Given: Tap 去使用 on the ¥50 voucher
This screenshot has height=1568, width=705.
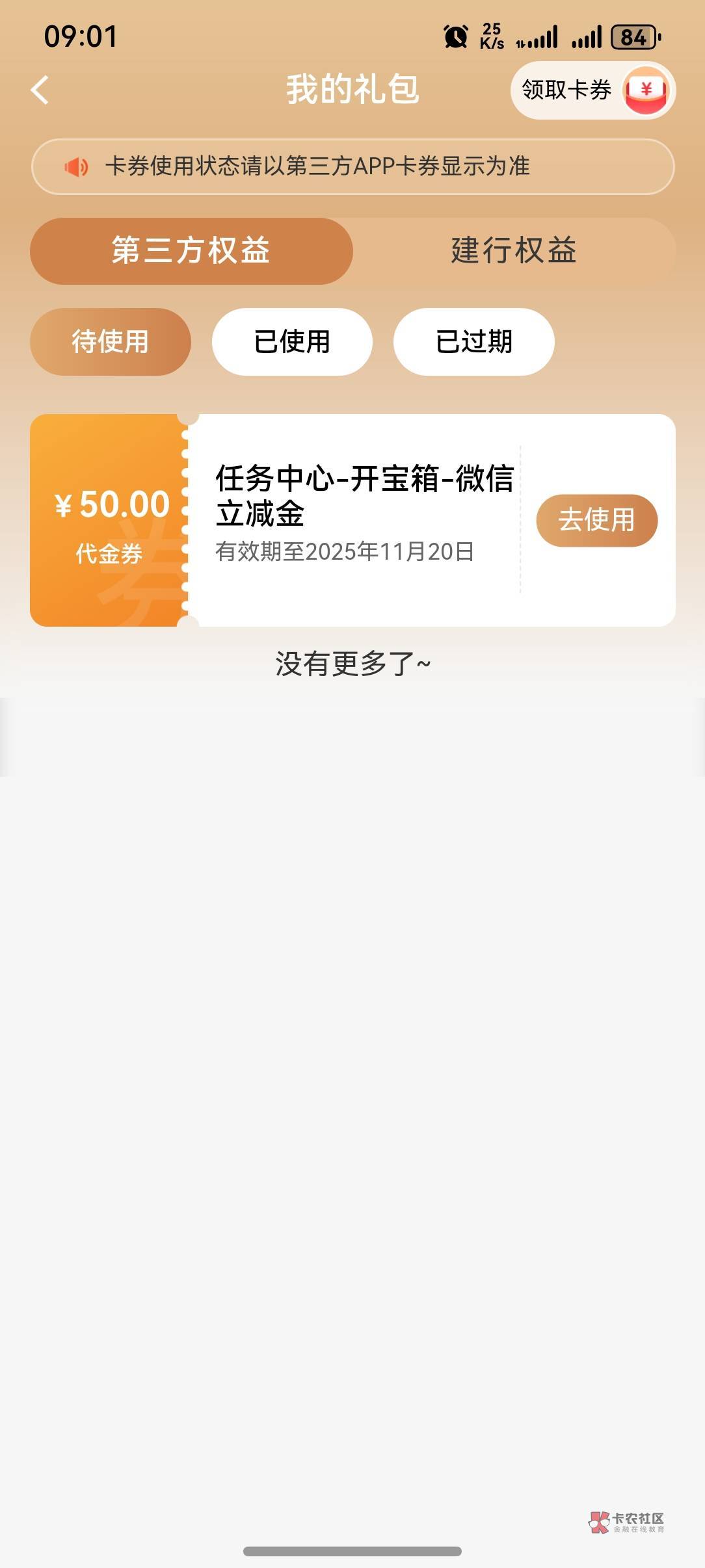Looking at the screenshot, I should pos(596,520).
